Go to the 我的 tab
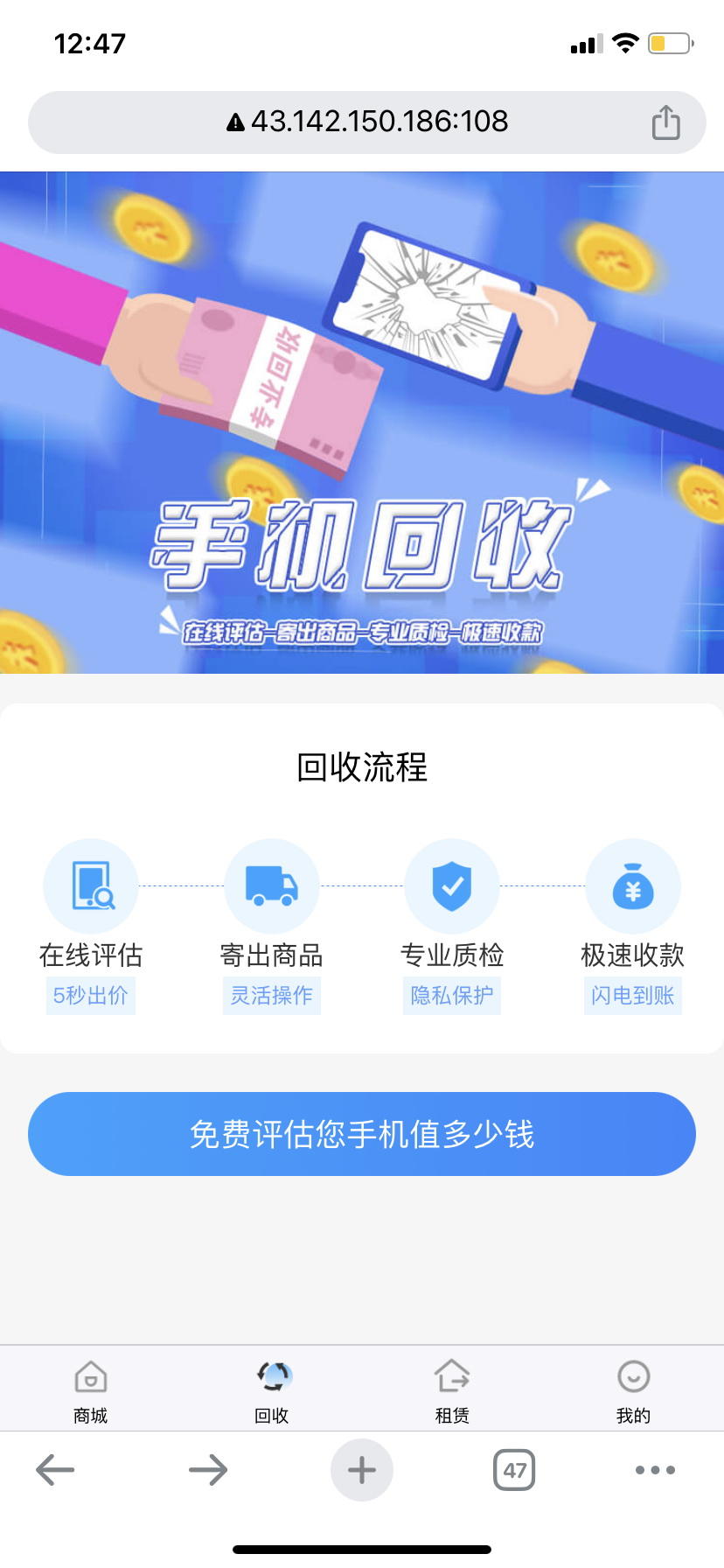 (633, 1389)
